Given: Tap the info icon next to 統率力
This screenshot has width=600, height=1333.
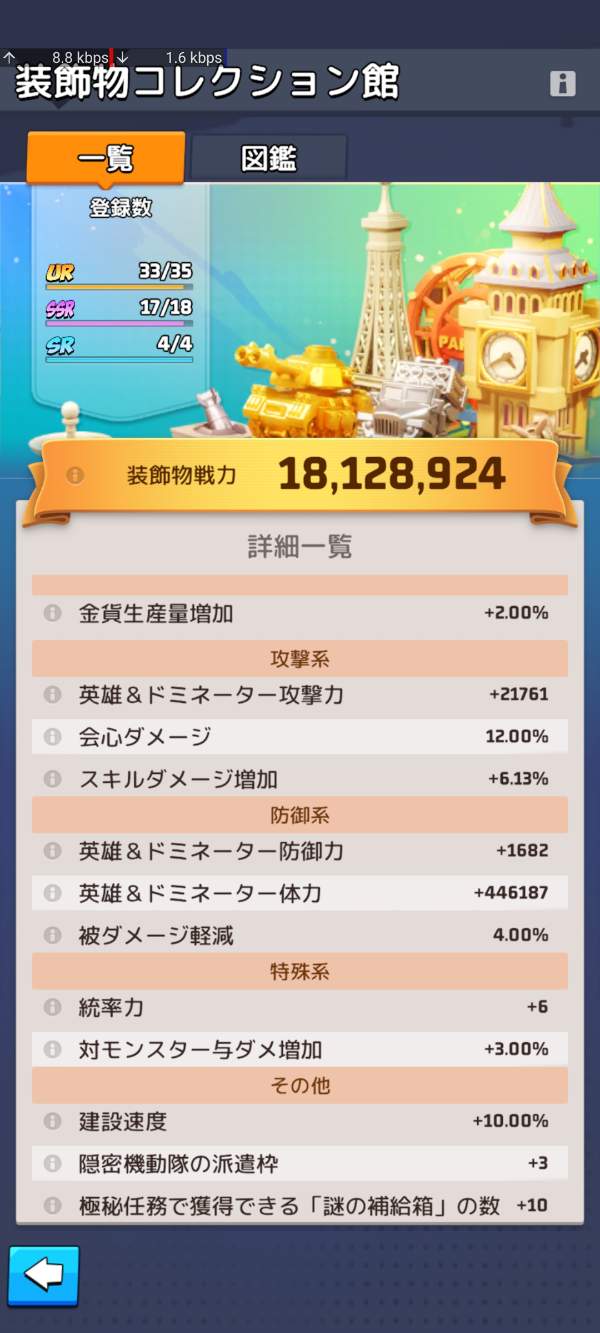Looking at the screenshot, I should (x=53, y=1007).
